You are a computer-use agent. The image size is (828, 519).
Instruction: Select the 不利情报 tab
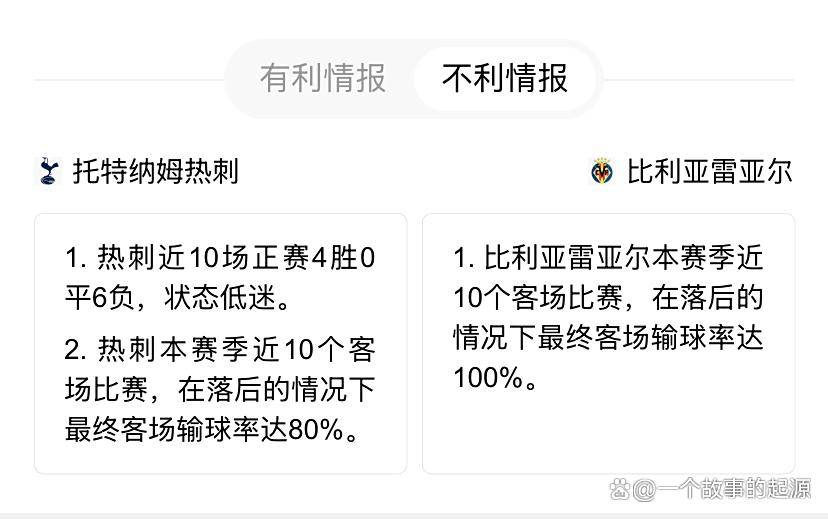505,78
